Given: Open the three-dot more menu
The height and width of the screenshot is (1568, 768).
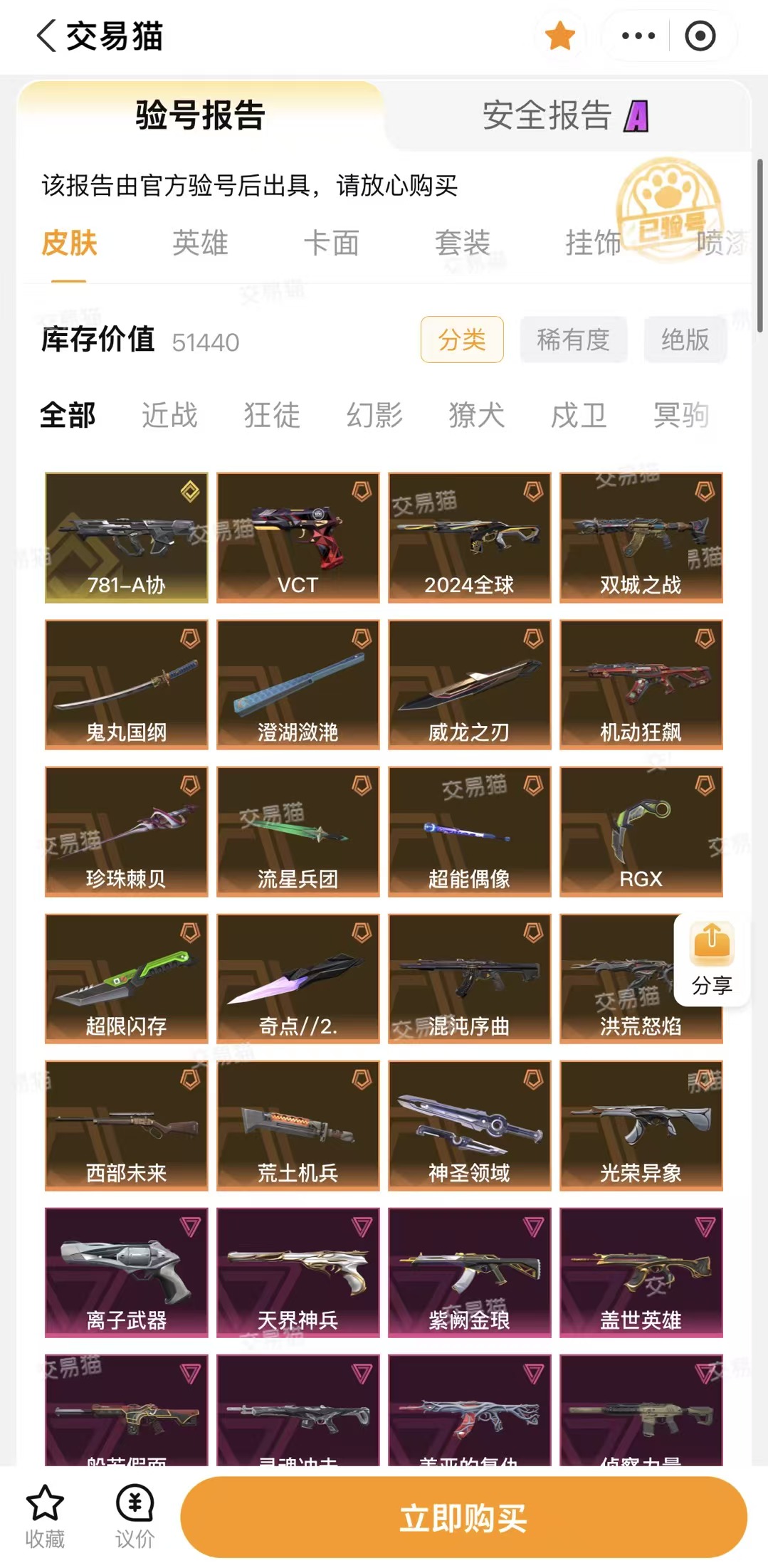Looking at the screenshot, I should click(638, 36).
